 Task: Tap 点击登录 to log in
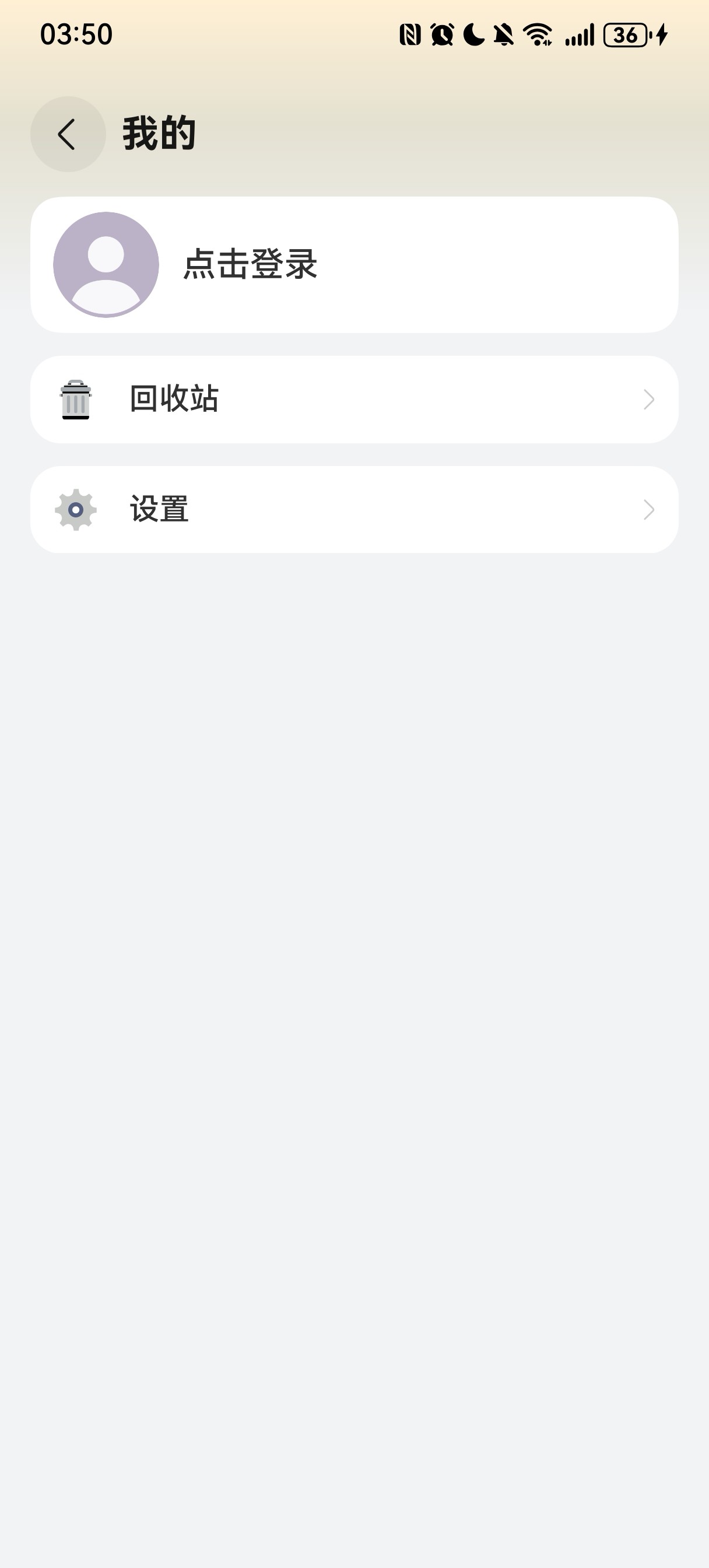point(250,265)
